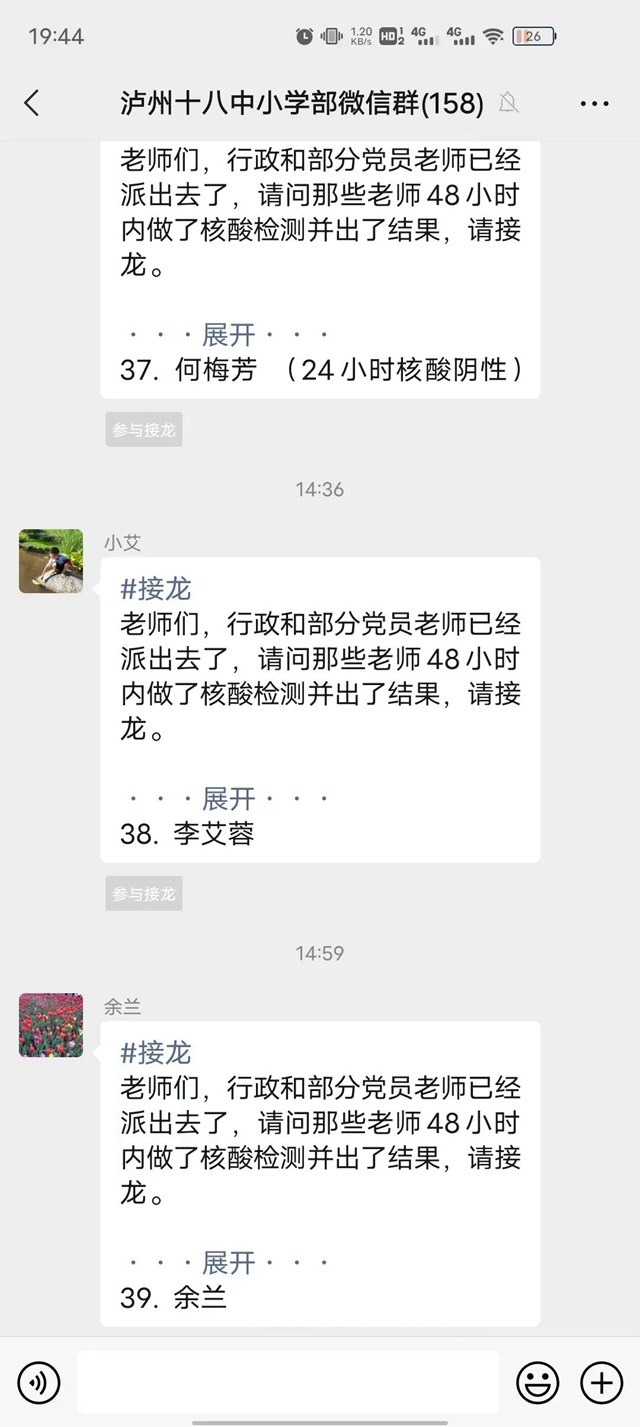
Task: Expand the 展开 list in 余兰's message
Action: tap(229, 1262)
